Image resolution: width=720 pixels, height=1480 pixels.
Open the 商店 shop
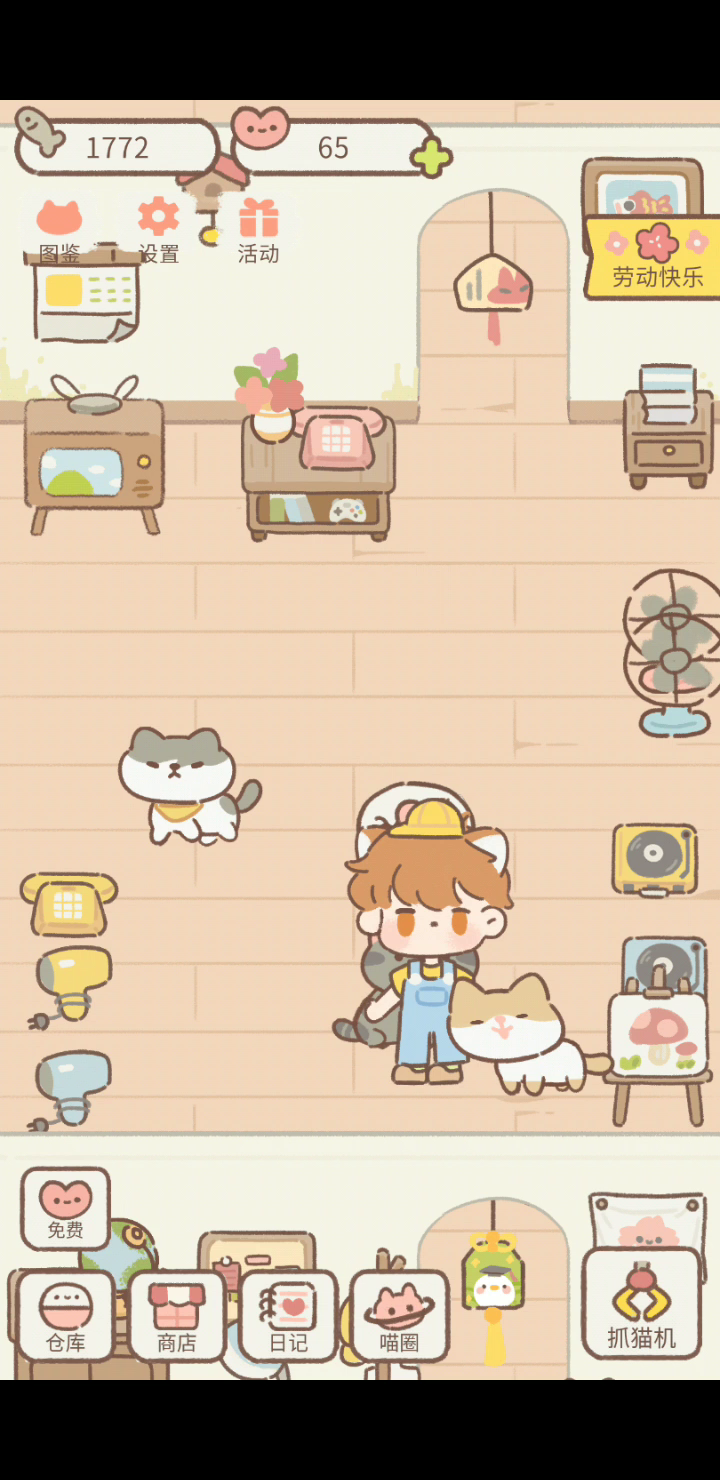click(x=177, y=1316)
